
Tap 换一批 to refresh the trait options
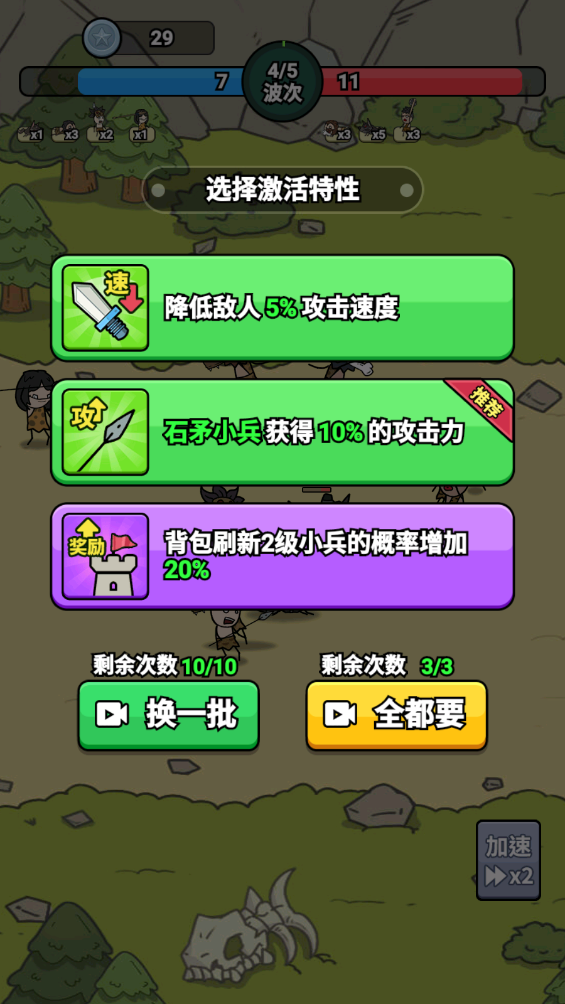(x=168, y=715)
